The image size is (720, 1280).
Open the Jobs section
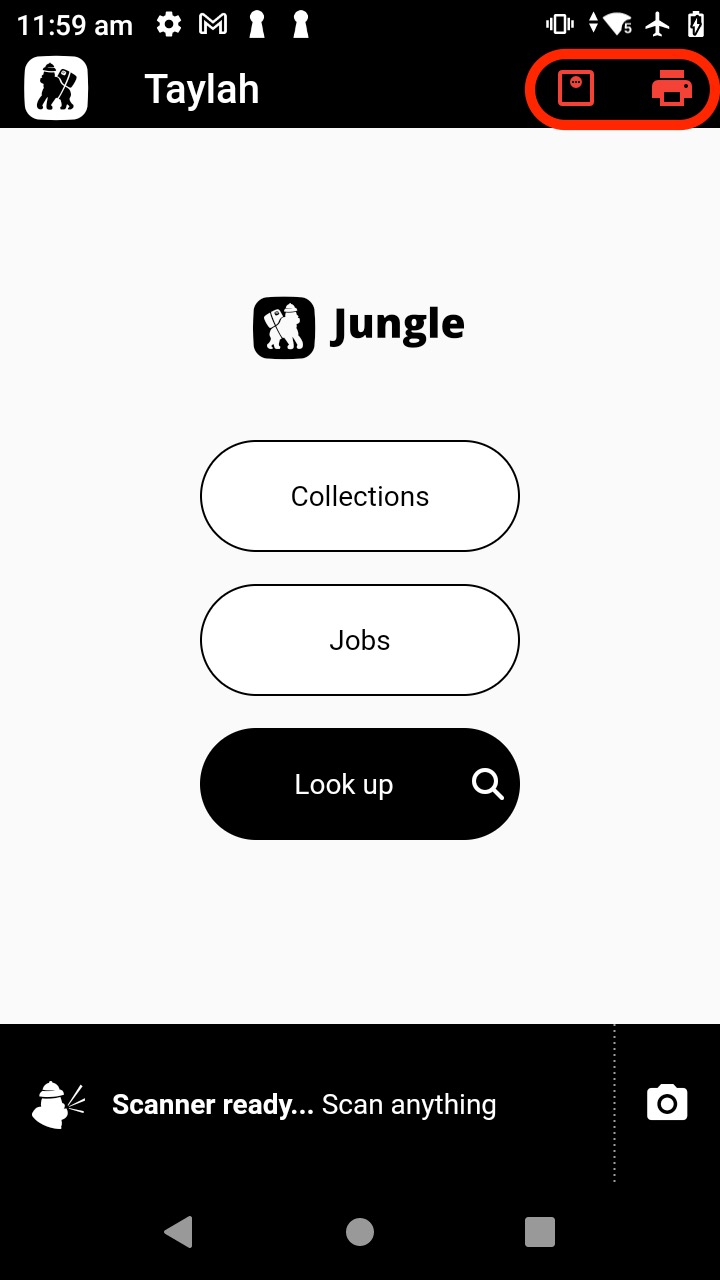pos(360,640)
